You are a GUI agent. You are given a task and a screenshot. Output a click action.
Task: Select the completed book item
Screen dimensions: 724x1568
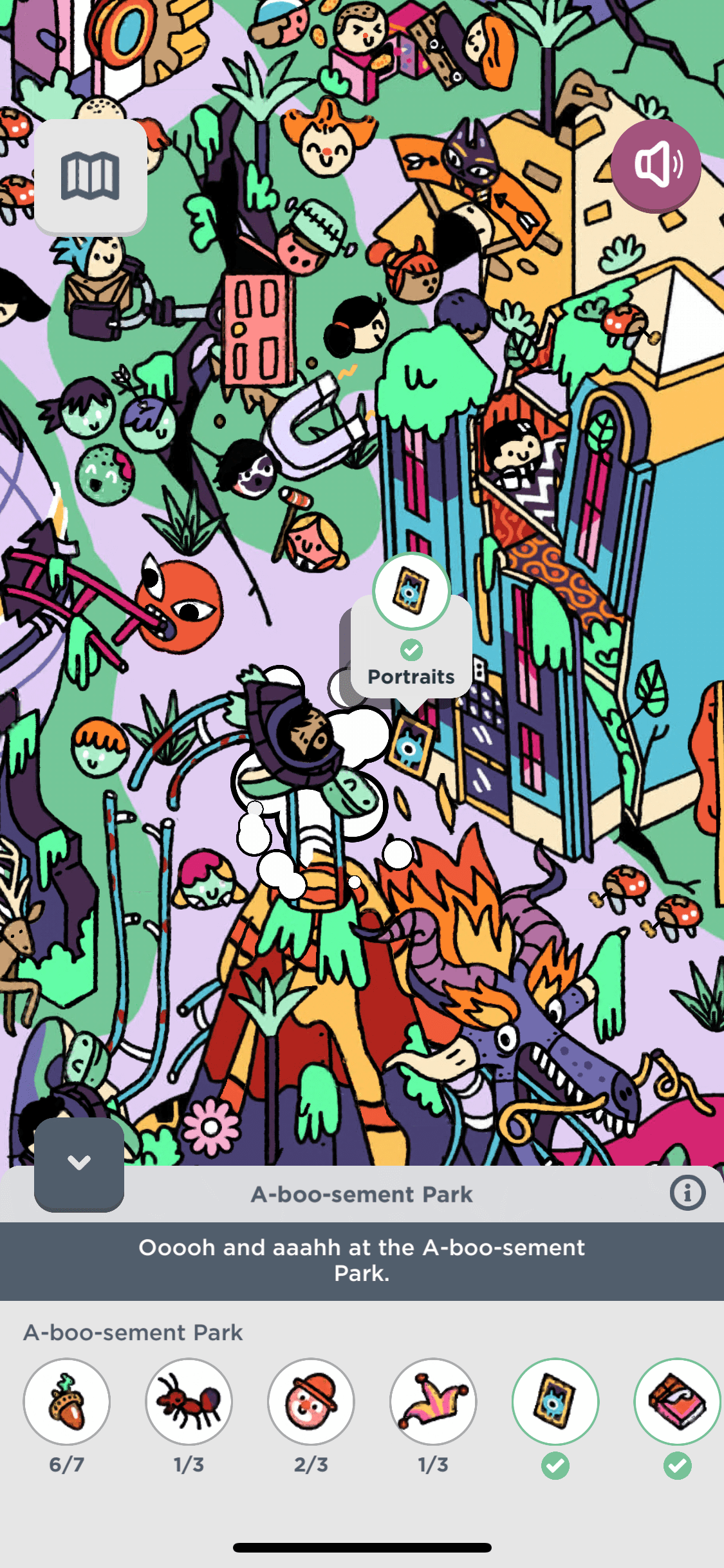(676, 1401)
